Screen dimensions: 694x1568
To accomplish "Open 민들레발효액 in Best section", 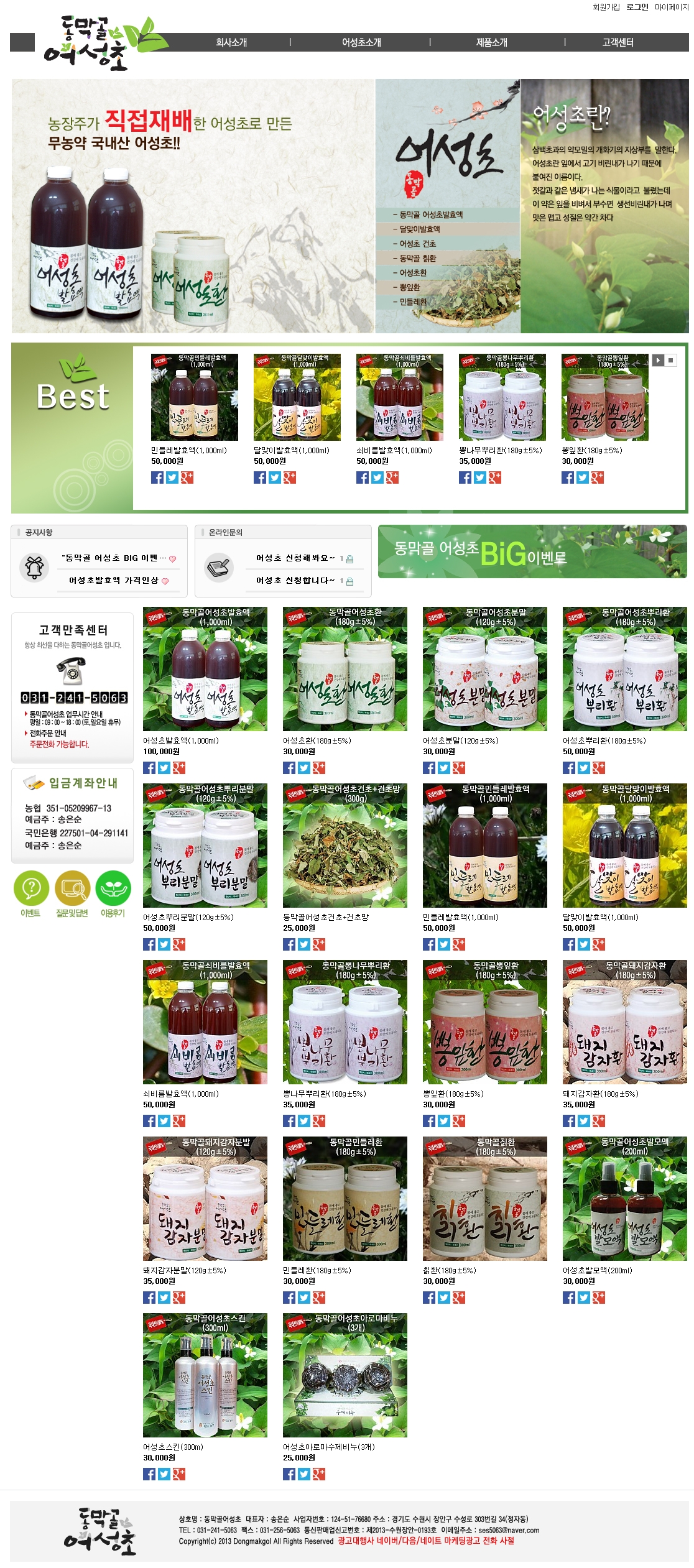I will coord(194,397).
